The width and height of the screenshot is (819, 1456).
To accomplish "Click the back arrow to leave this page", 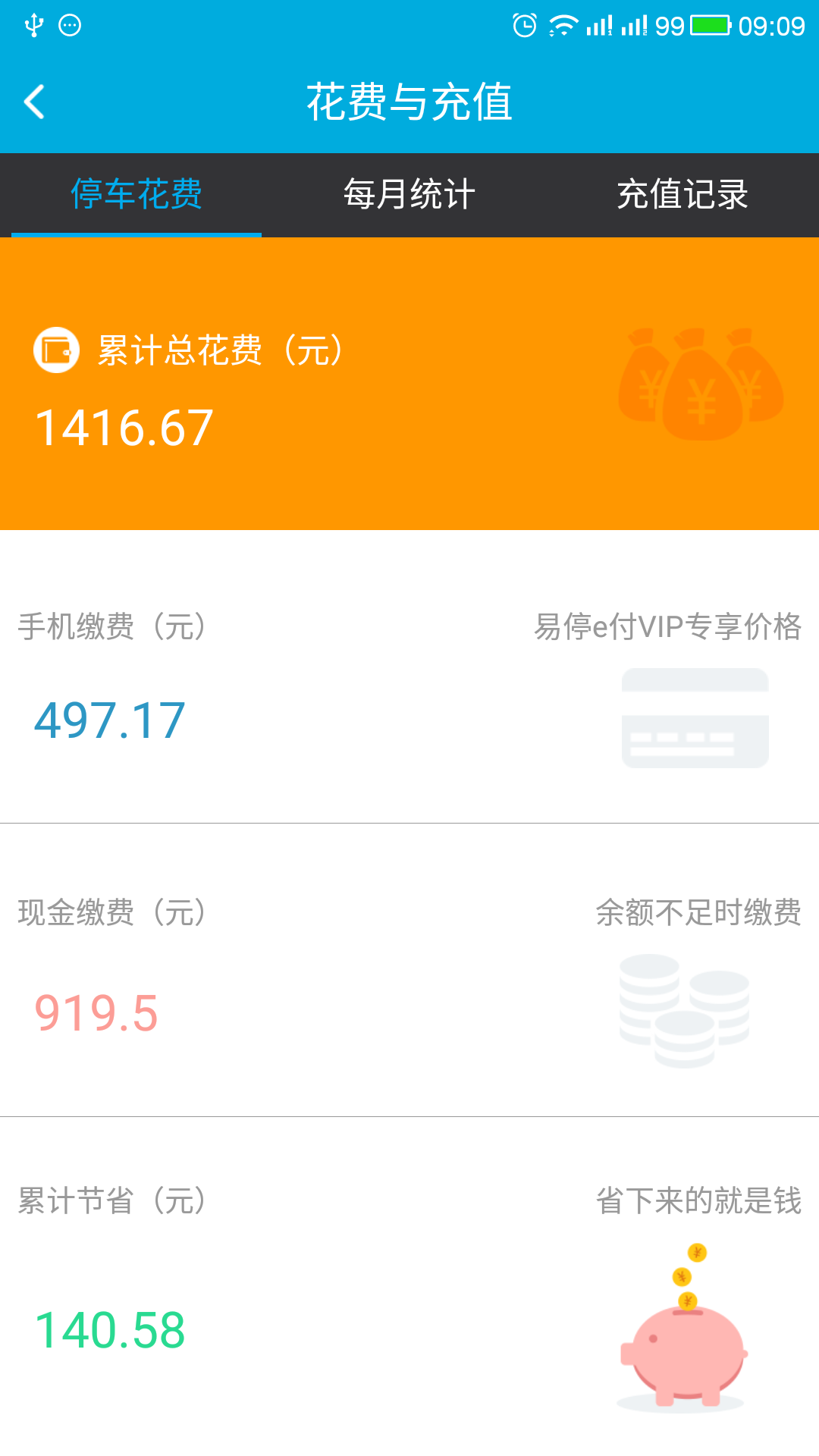I will [33, 102].
